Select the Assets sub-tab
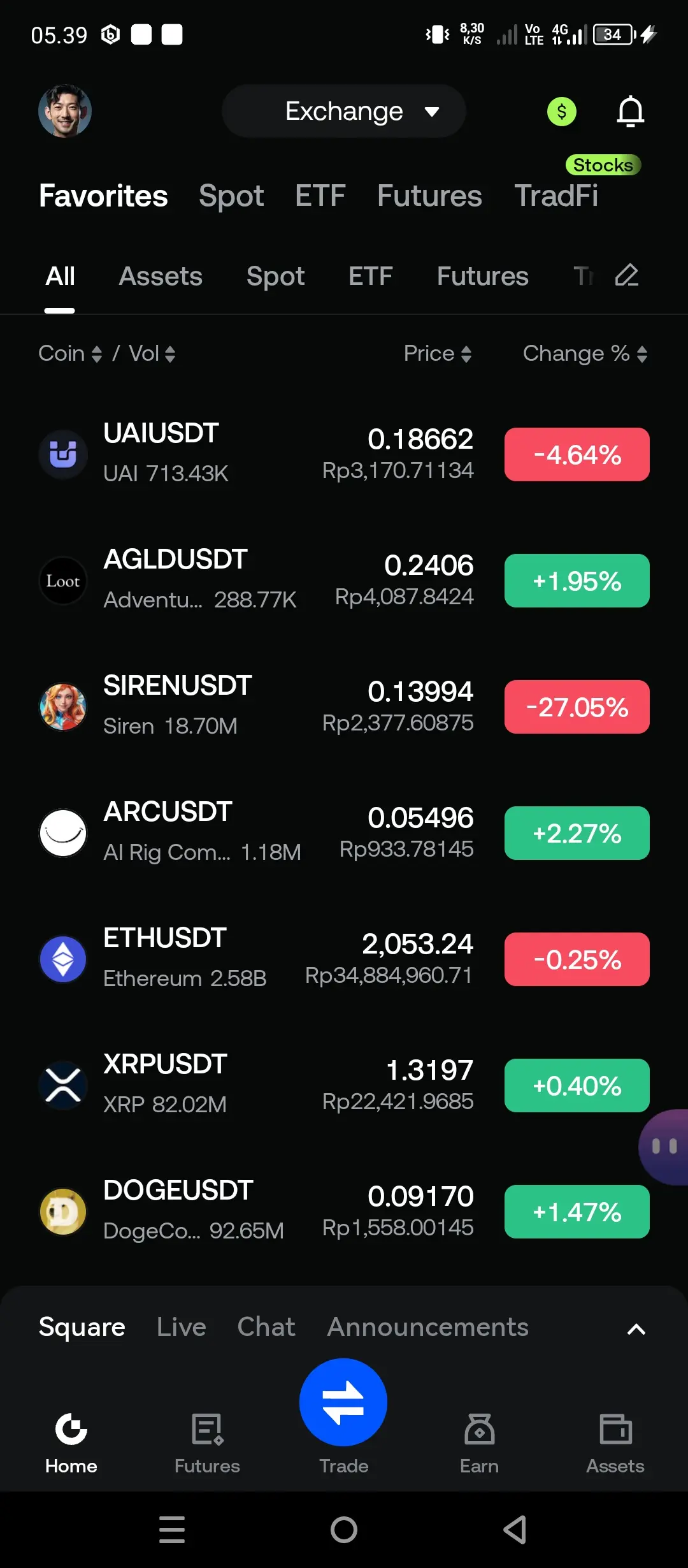Screen dimensions: 688x1568 (x=161, y=277)
